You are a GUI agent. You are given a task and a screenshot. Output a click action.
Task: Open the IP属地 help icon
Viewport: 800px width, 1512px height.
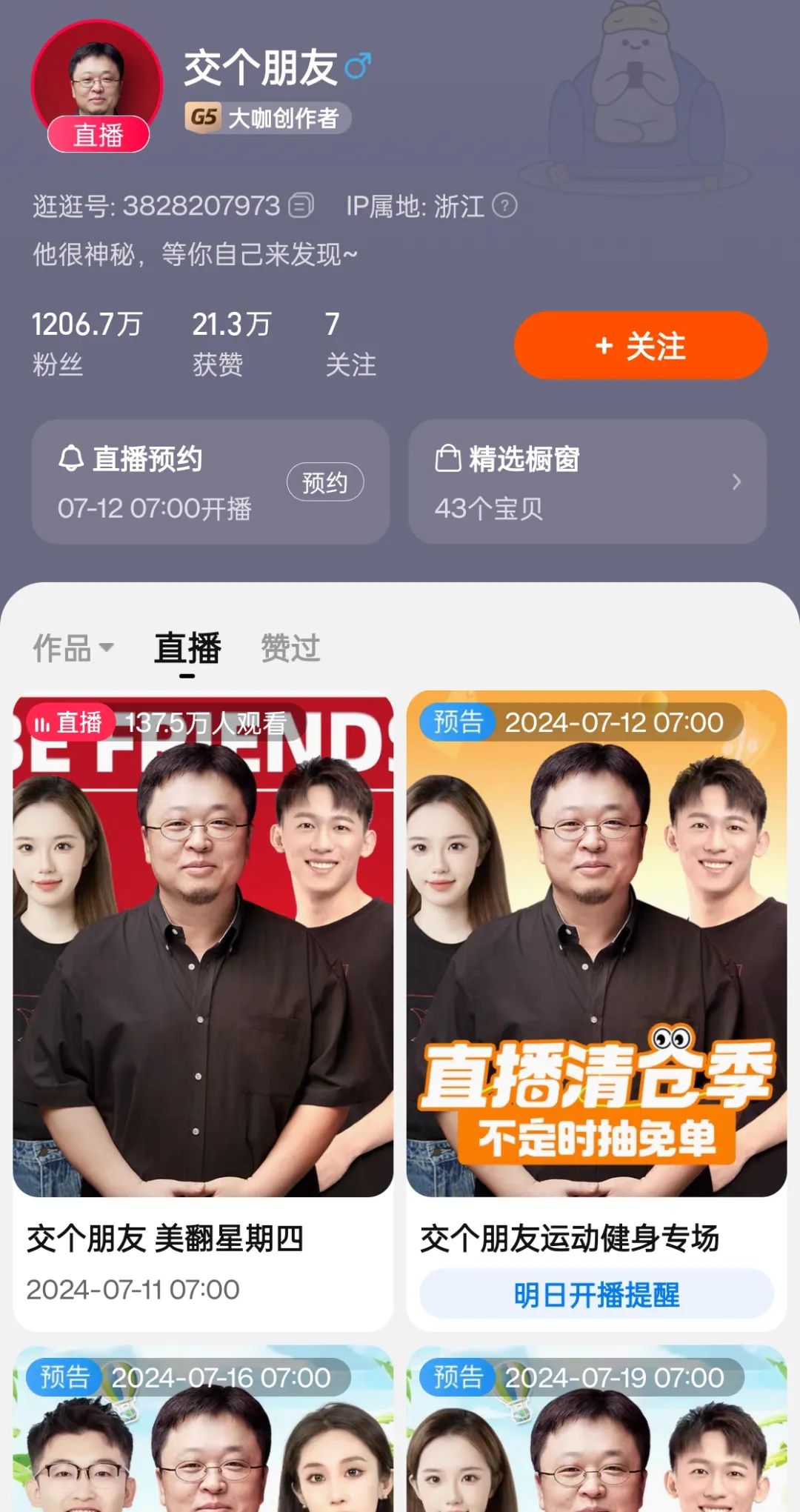click(x=504, y=205)
